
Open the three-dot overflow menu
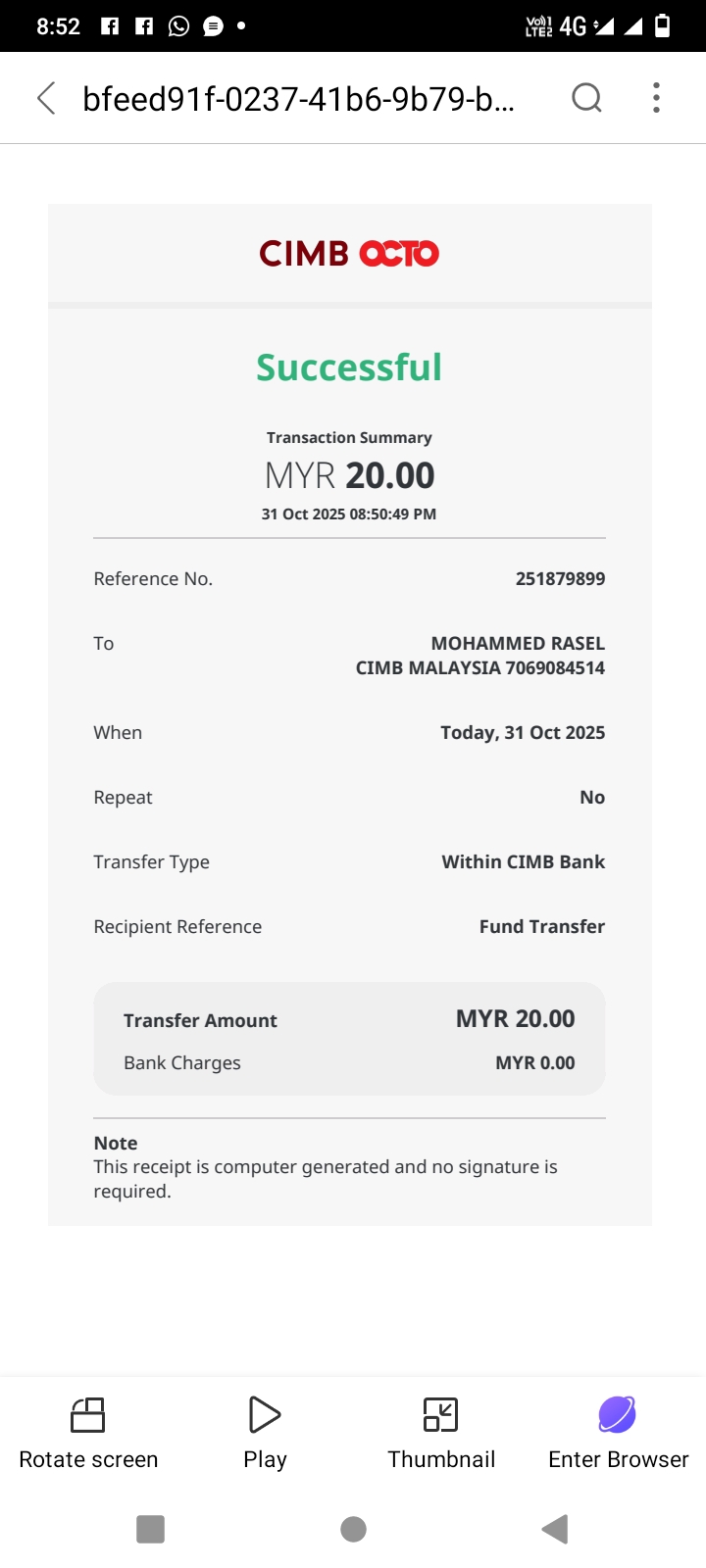point(656,98)
